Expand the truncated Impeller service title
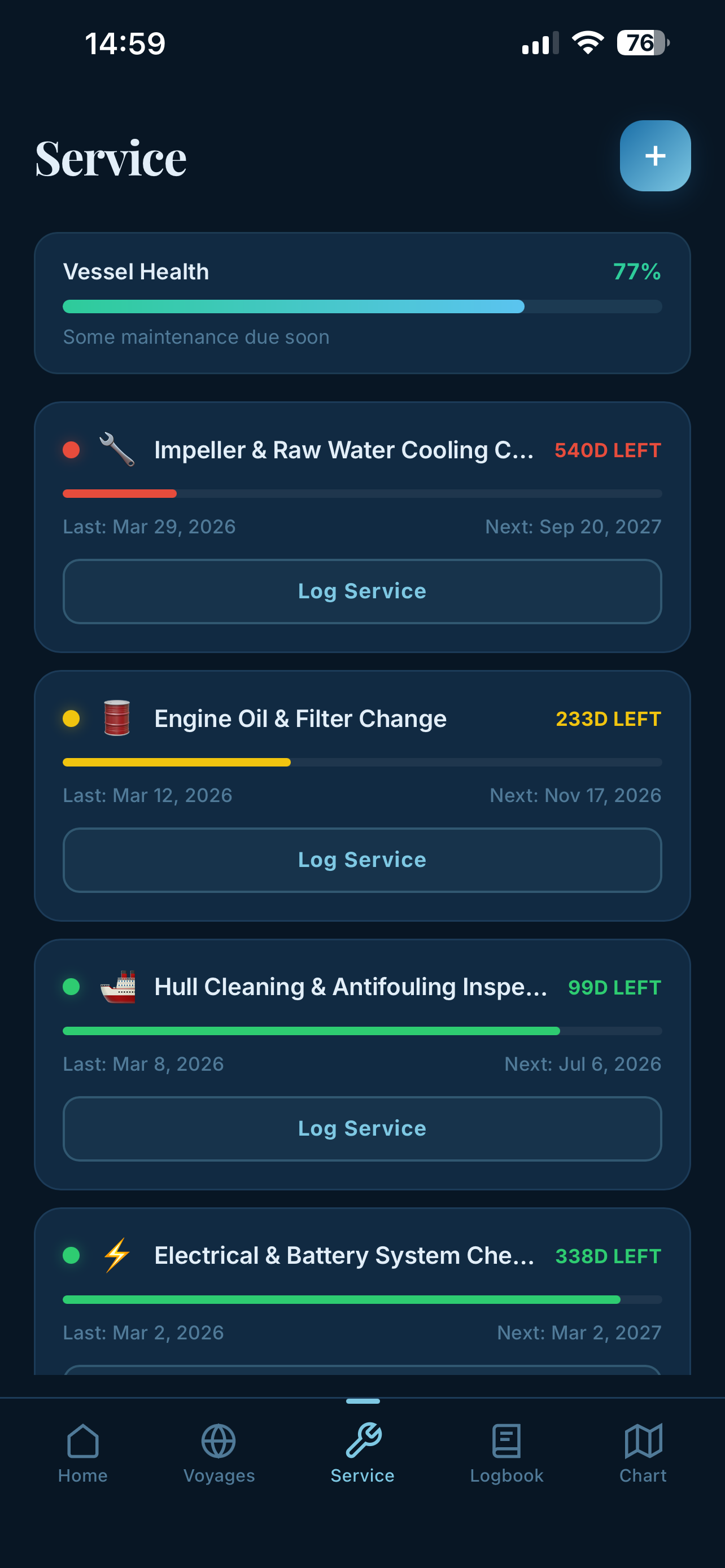 coord(344,450)
